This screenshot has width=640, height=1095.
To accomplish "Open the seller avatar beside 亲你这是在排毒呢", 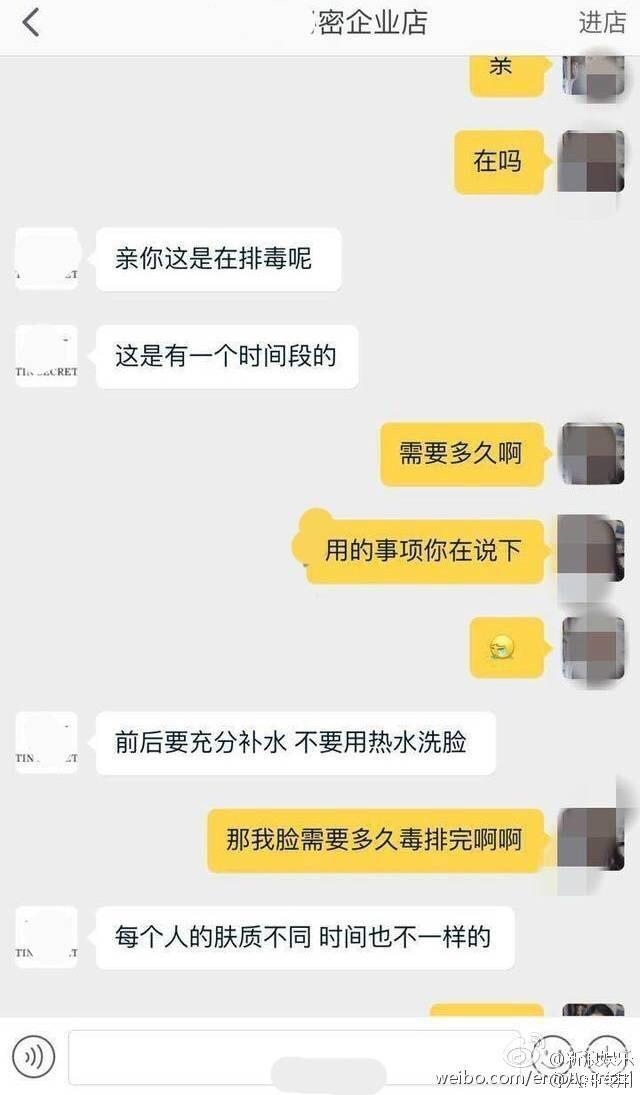I will click(x=46, y=258).
